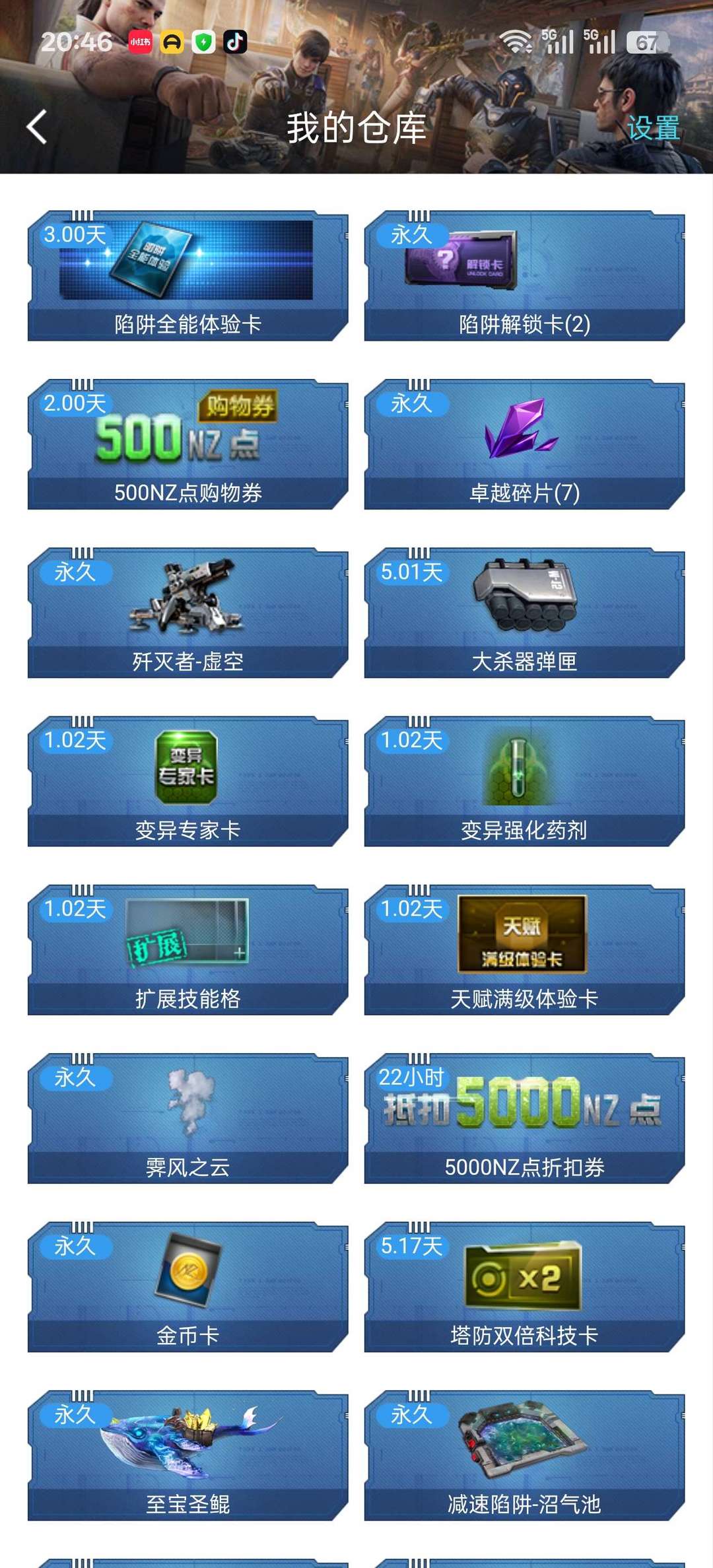Open the 扩展技能格 skill slot item
This screenshot has width=713, height=1568.
tap(188, 949)
